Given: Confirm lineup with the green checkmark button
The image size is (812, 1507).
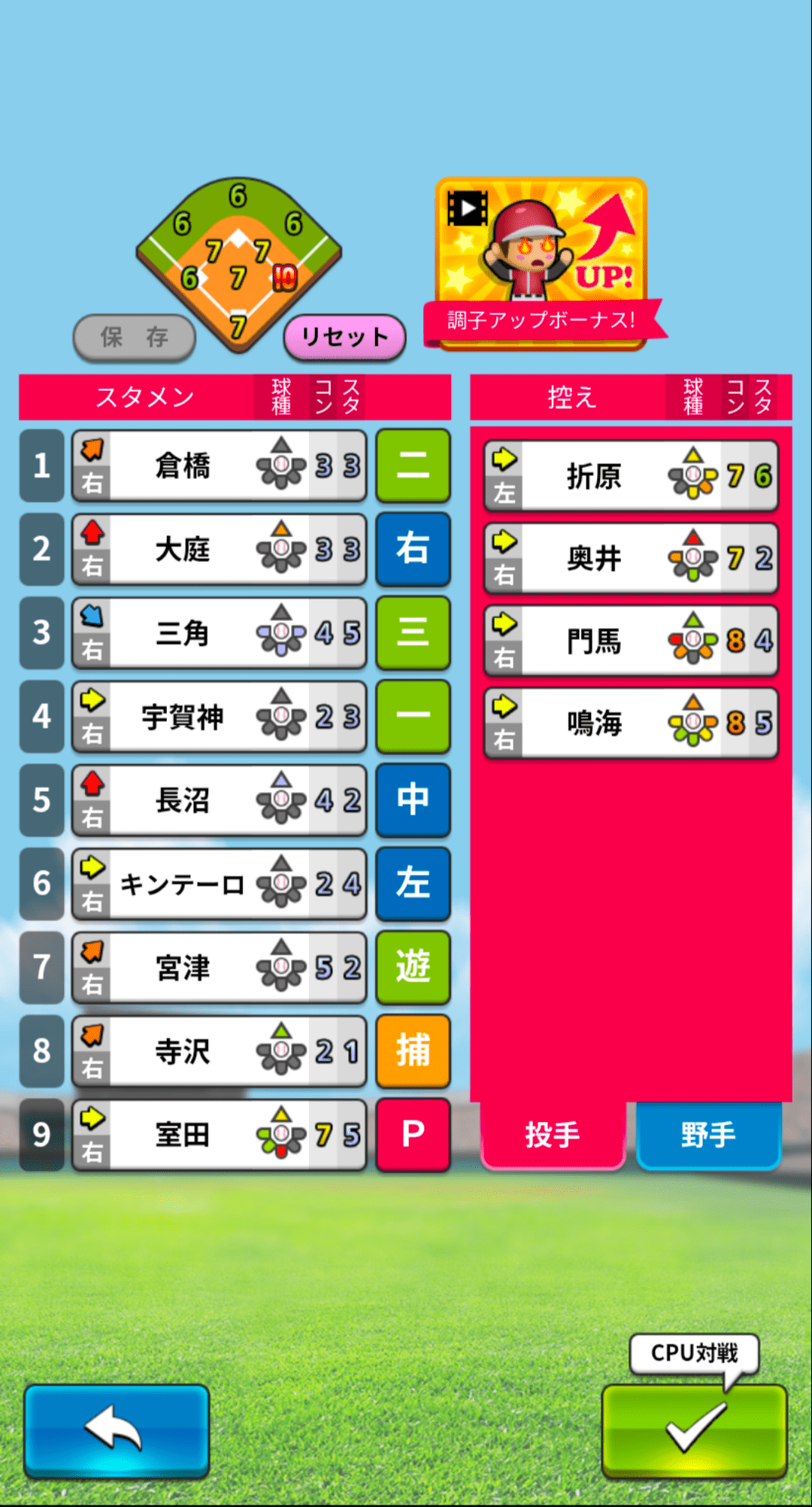Looking at the screenshot, I should click(694, 1430).
